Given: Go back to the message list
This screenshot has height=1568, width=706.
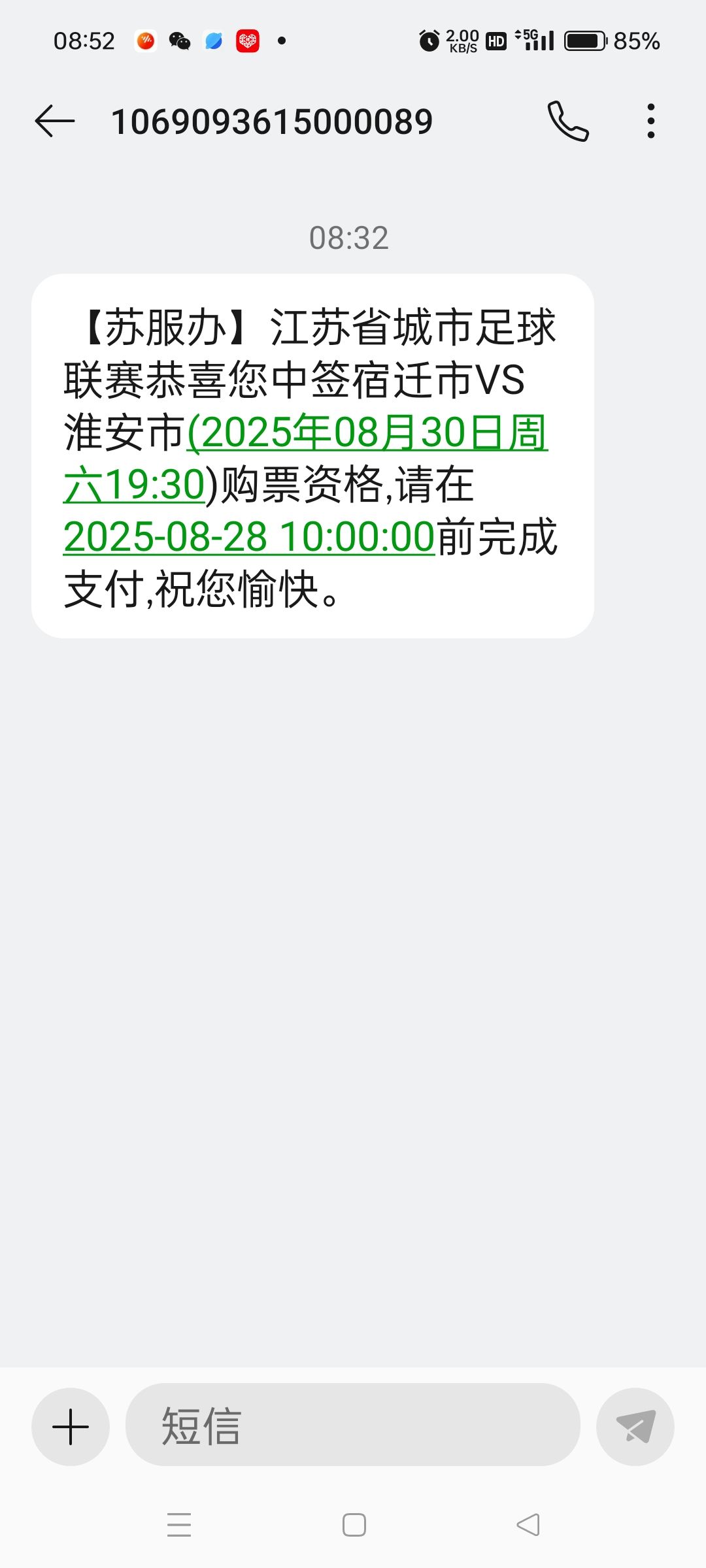Looking at the screenshot, I should click(55, 122).
